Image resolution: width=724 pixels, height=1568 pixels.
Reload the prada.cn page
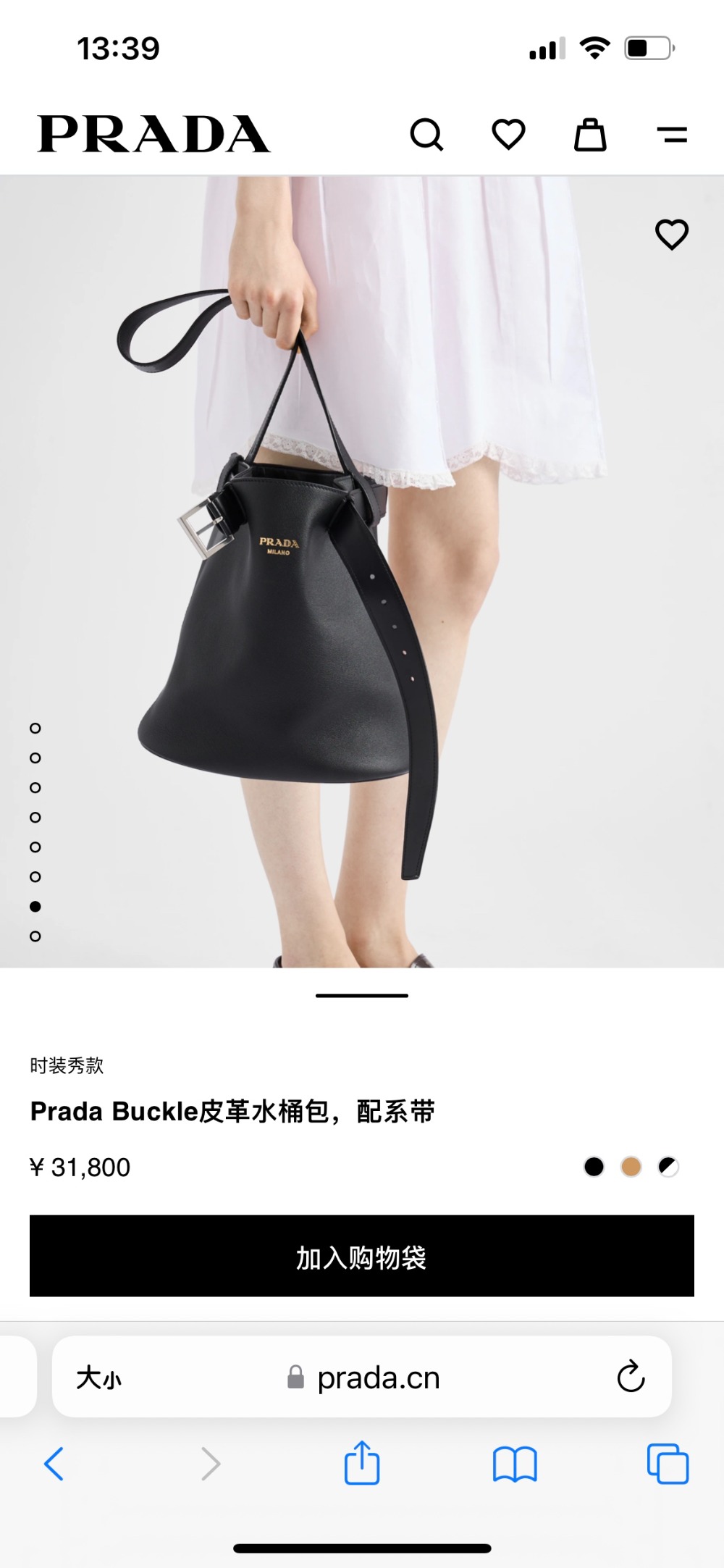point(631,1377)
